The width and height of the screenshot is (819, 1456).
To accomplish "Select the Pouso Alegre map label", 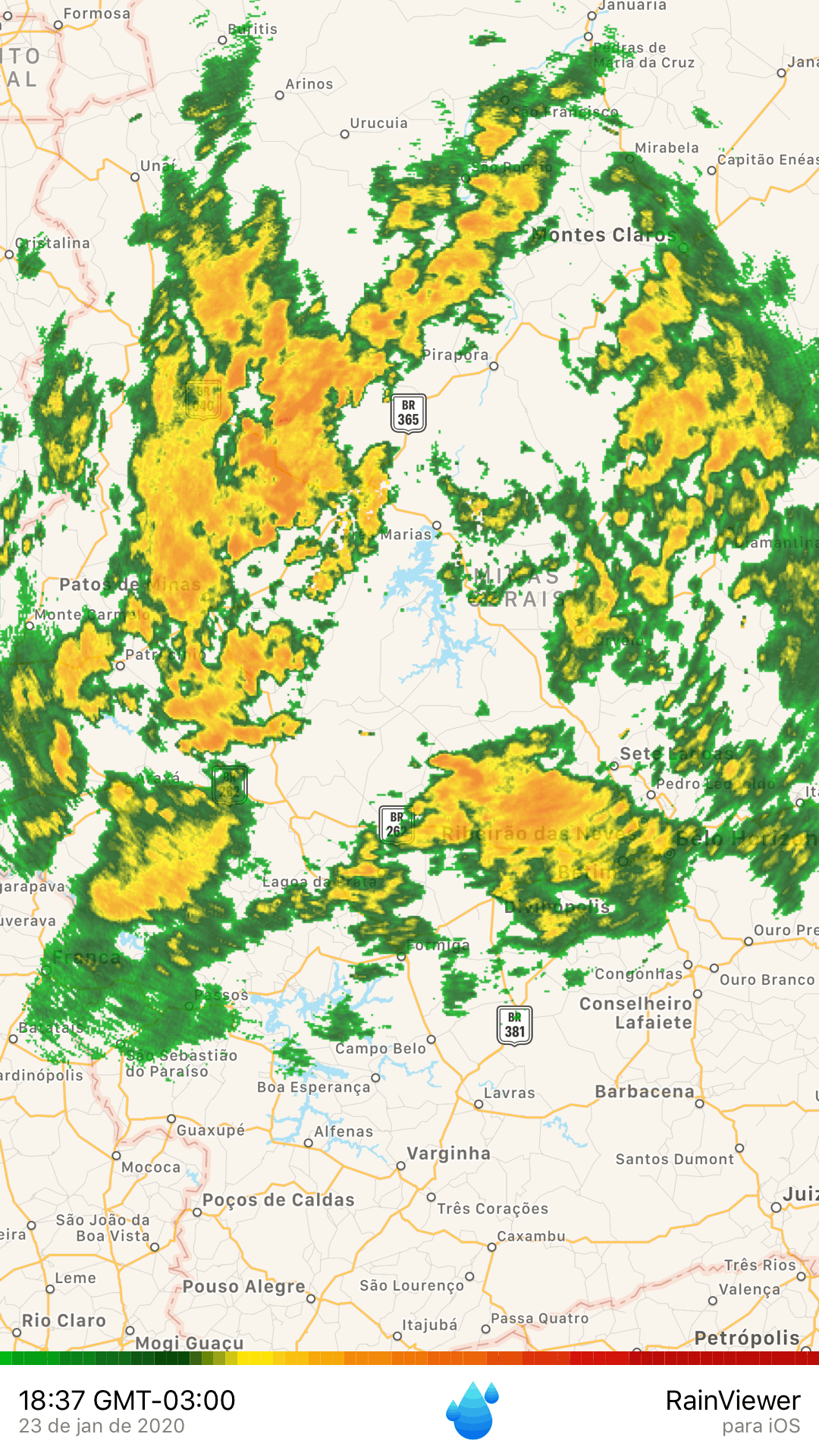I will point(244,1286).
